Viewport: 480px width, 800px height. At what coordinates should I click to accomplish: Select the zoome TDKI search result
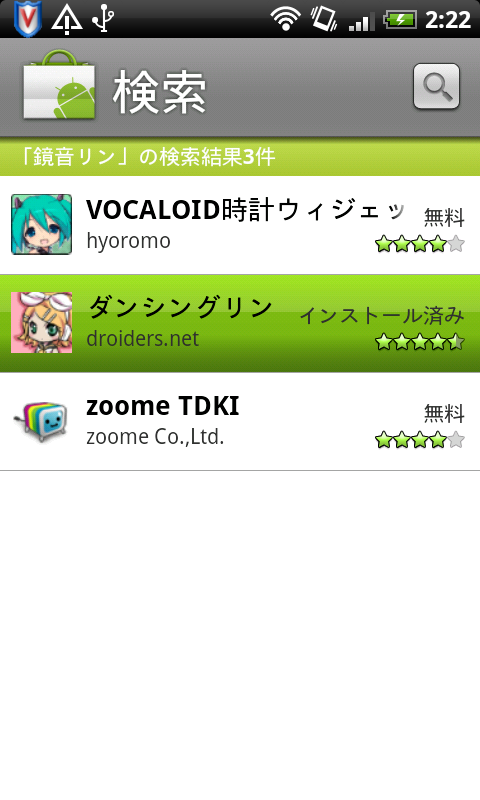[240, 421]
